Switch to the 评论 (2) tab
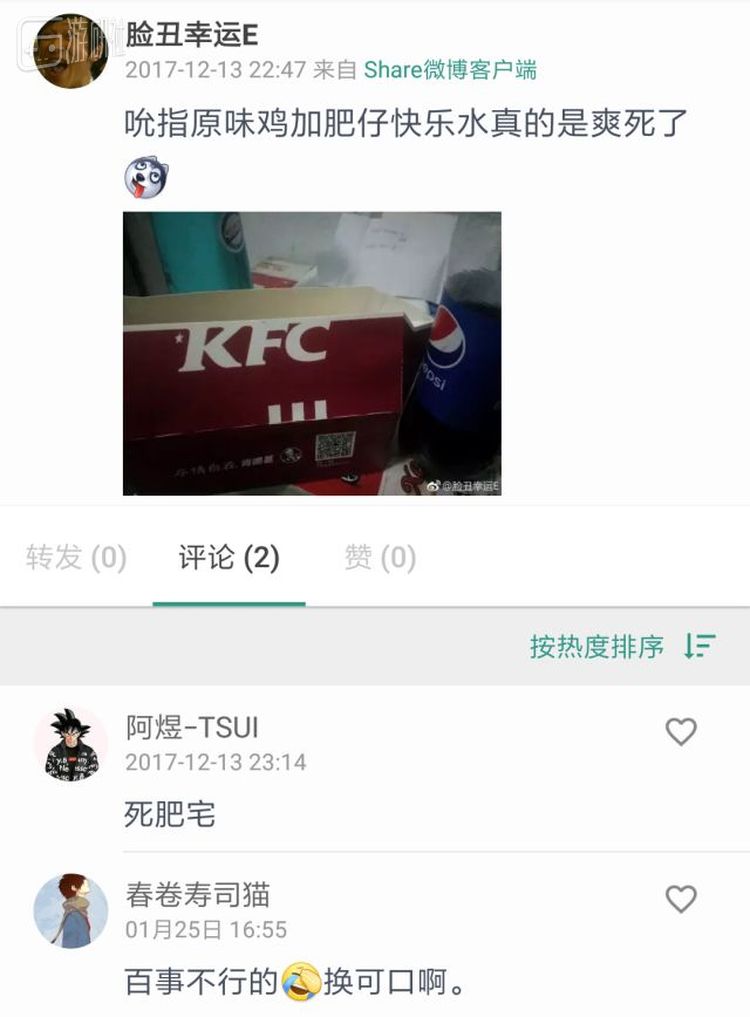Image resolution: width=750 pixels, height=1017 pixels. click(x=229, y=558)
